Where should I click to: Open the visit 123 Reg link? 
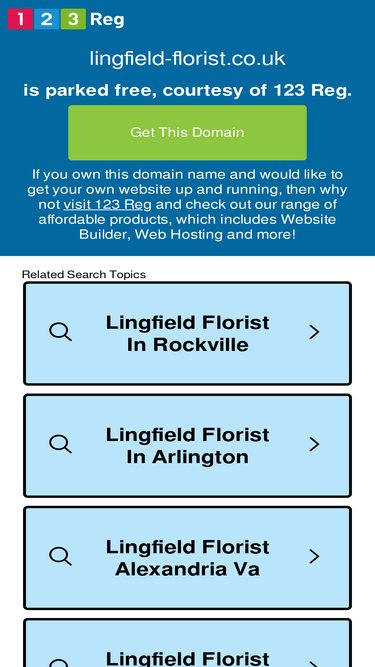107,205
